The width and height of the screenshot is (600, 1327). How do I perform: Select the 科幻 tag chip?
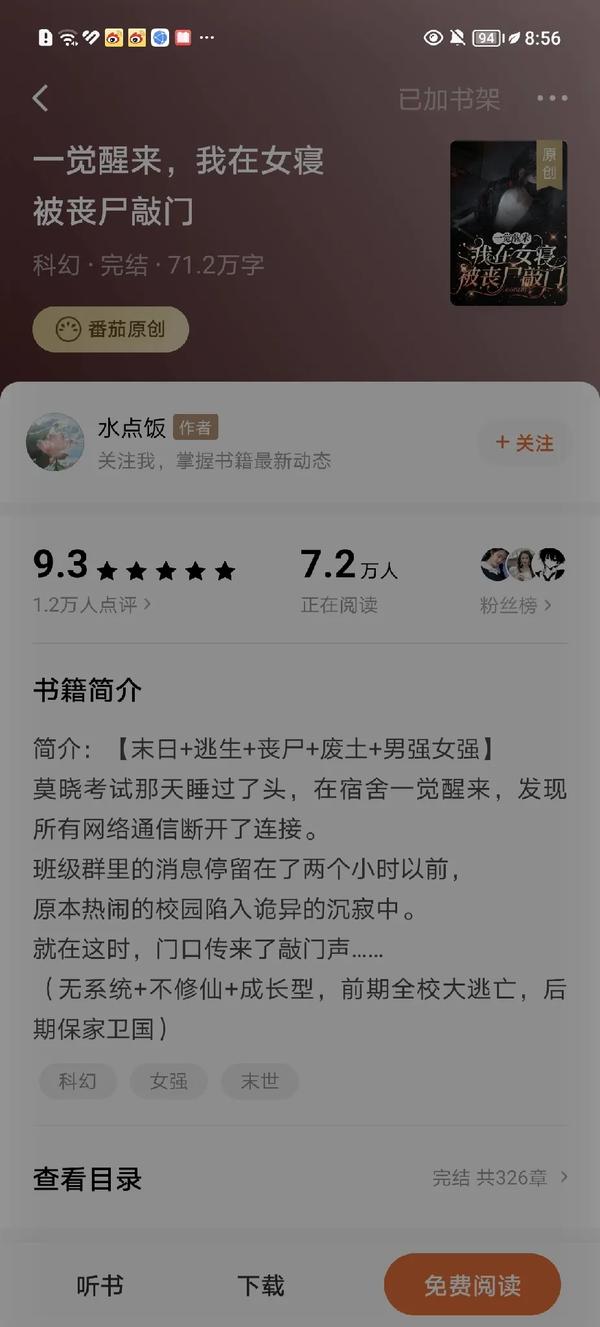(x=78, y=1081)
